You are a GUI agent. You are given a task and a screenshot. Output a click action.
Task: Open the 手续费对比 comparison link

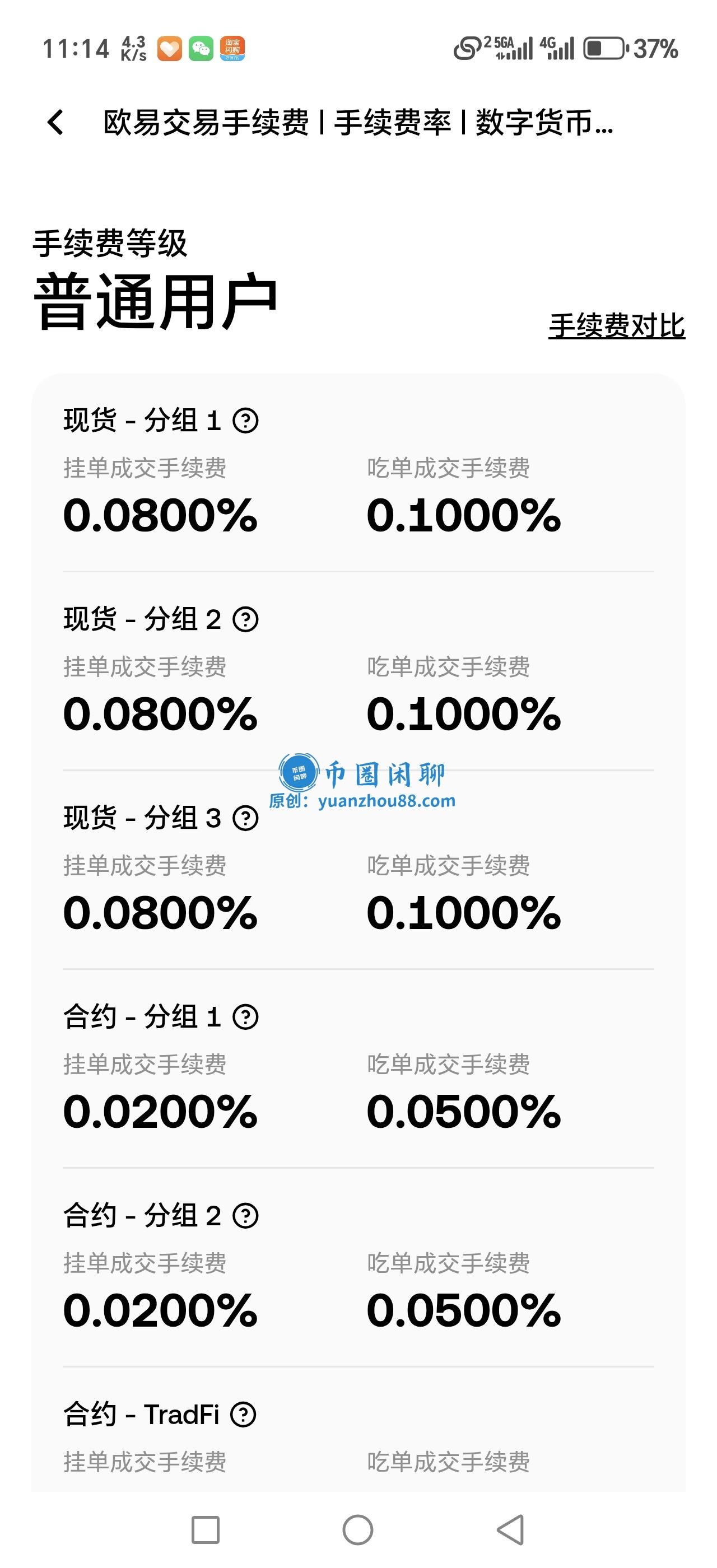click(x=617, y=326)
